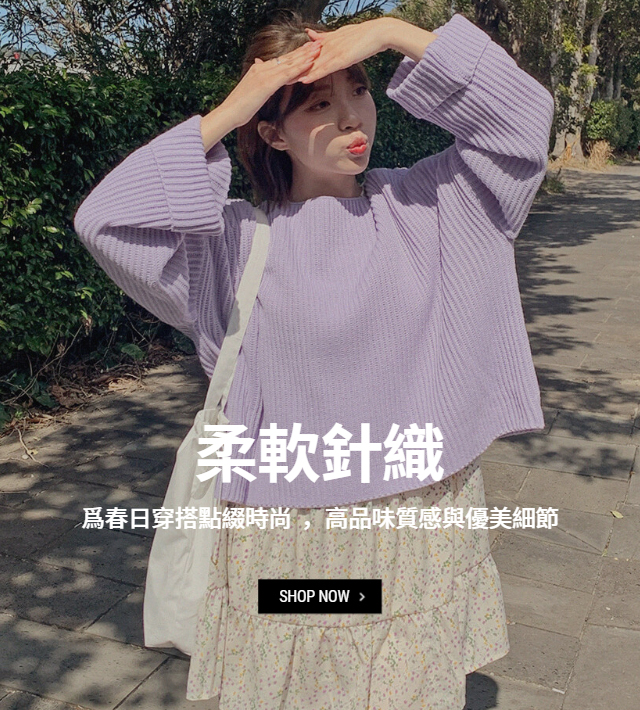The width and height of the screenshot is (640, 710).
Task: Tap the SHOP NOW button
Action: click(x=320, y=596)
